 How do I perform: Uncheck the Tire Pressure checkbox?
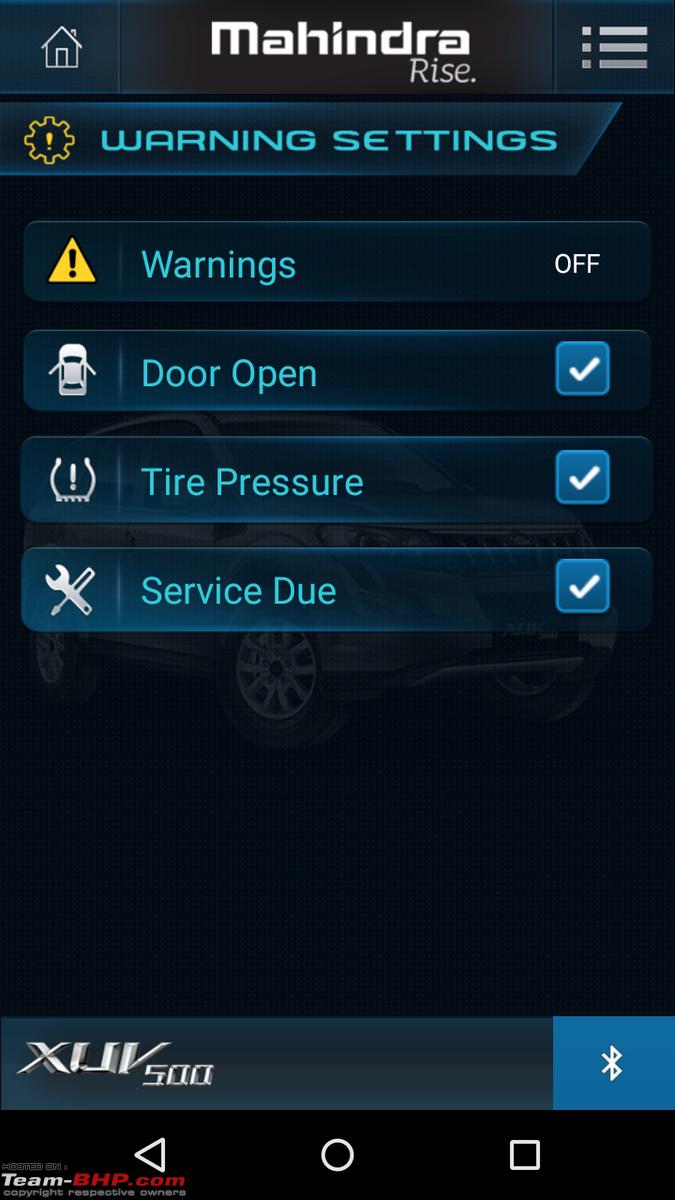pos(583,477)
